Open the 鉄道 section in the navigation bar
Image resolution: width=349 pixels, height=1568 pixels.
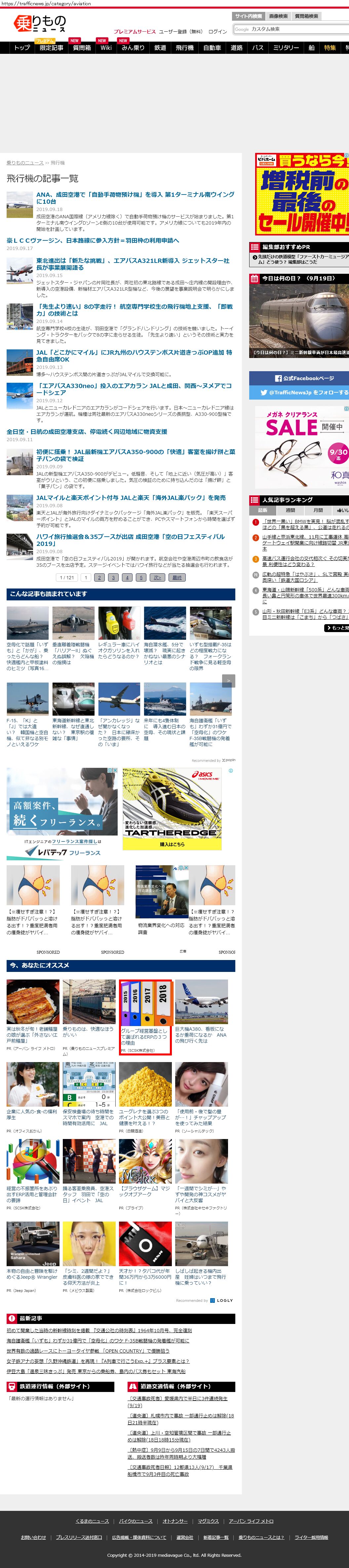[160, 48]
